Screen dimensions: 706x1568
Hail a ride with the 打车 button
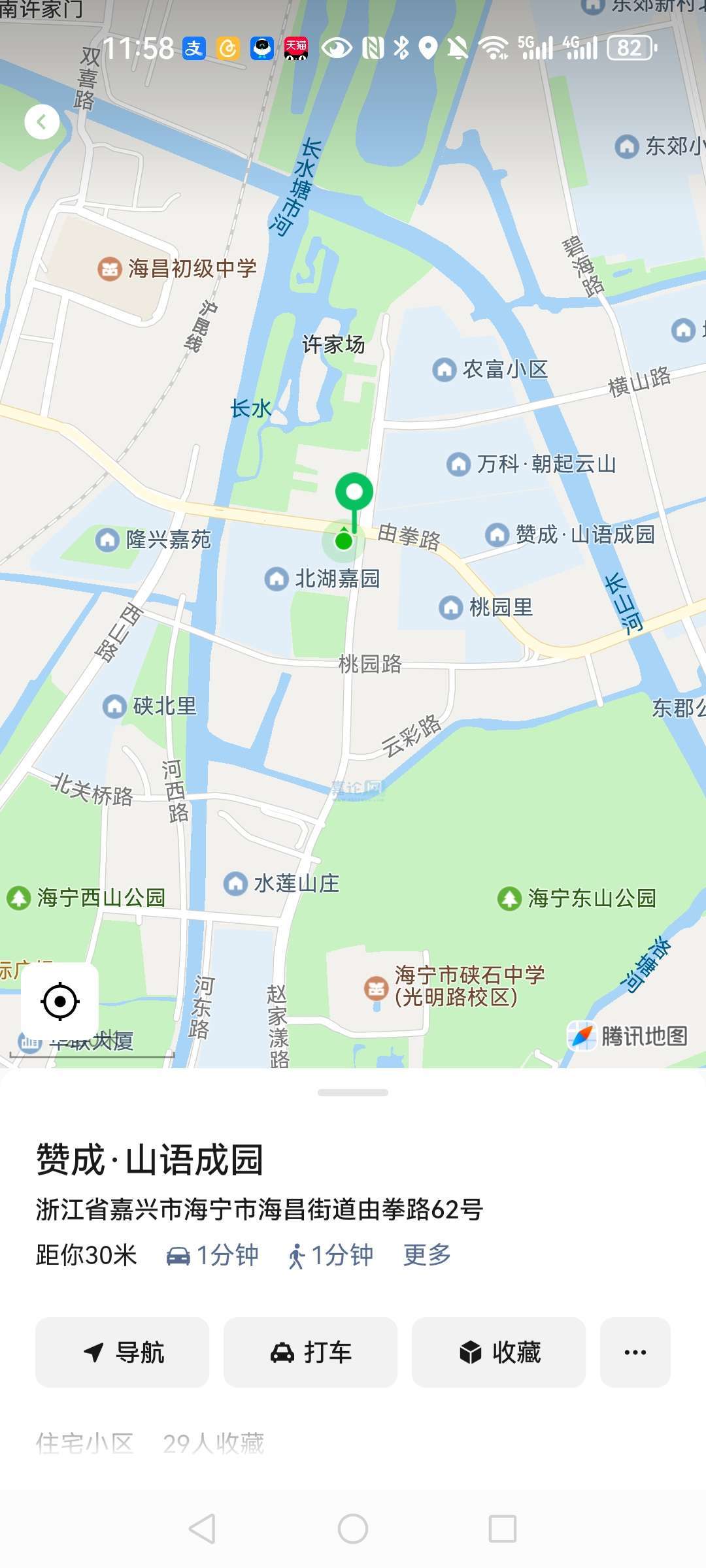pos(311,1352)
